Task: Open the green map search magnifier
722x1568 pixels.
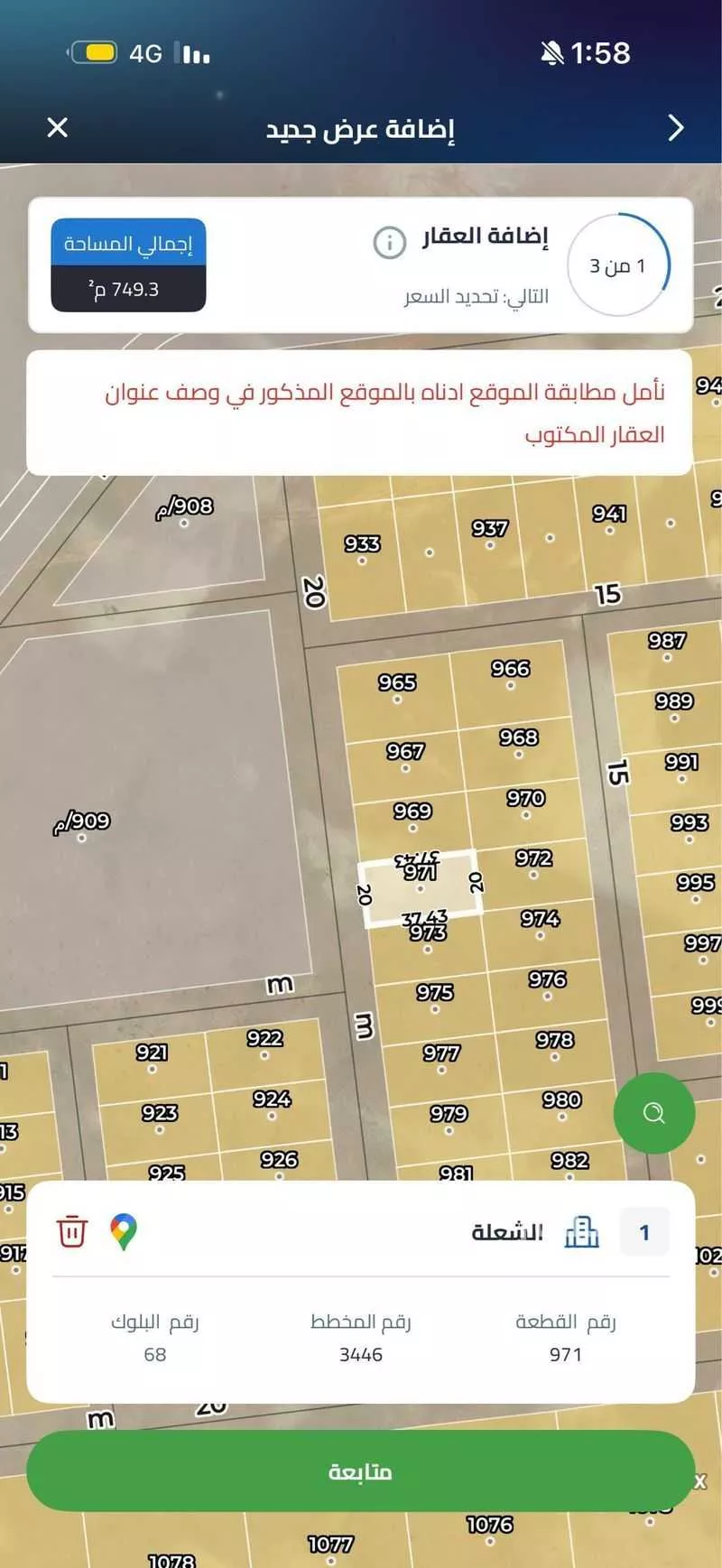Action: pyautogui.click(x=654, y=1113)
